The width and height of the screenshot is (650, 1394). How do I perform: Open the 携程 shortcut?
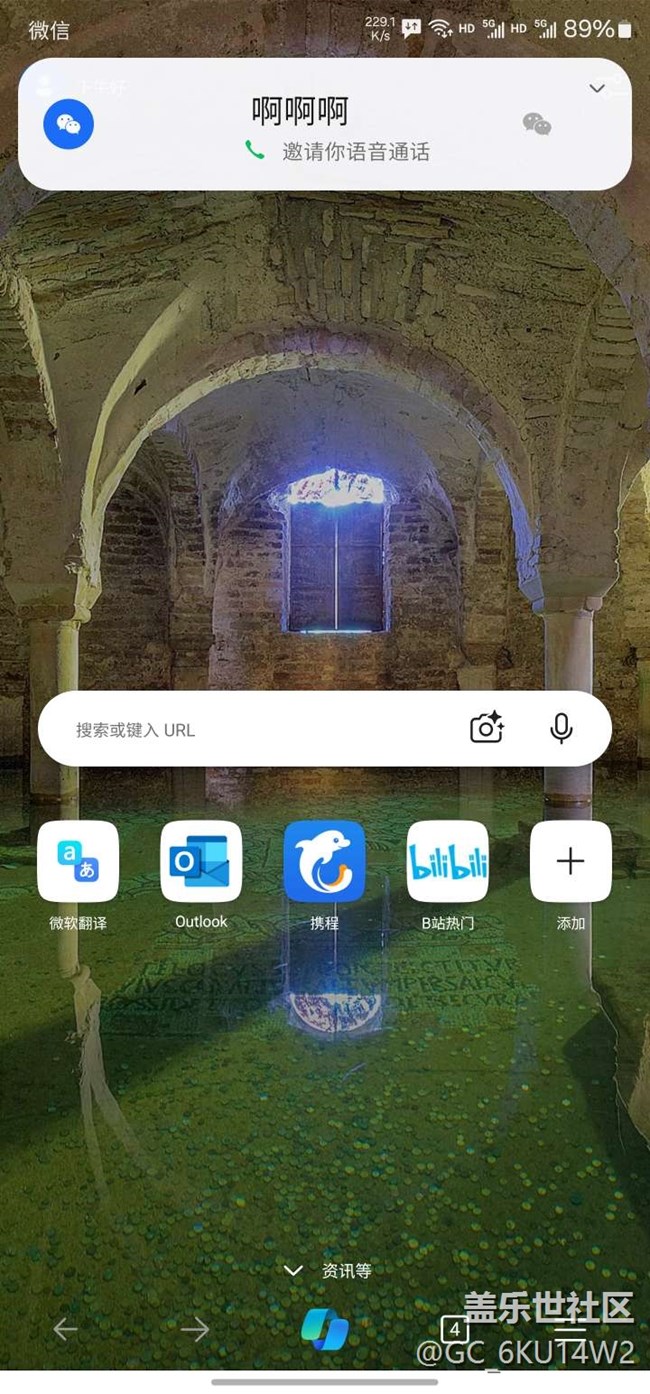click(324, 862)
